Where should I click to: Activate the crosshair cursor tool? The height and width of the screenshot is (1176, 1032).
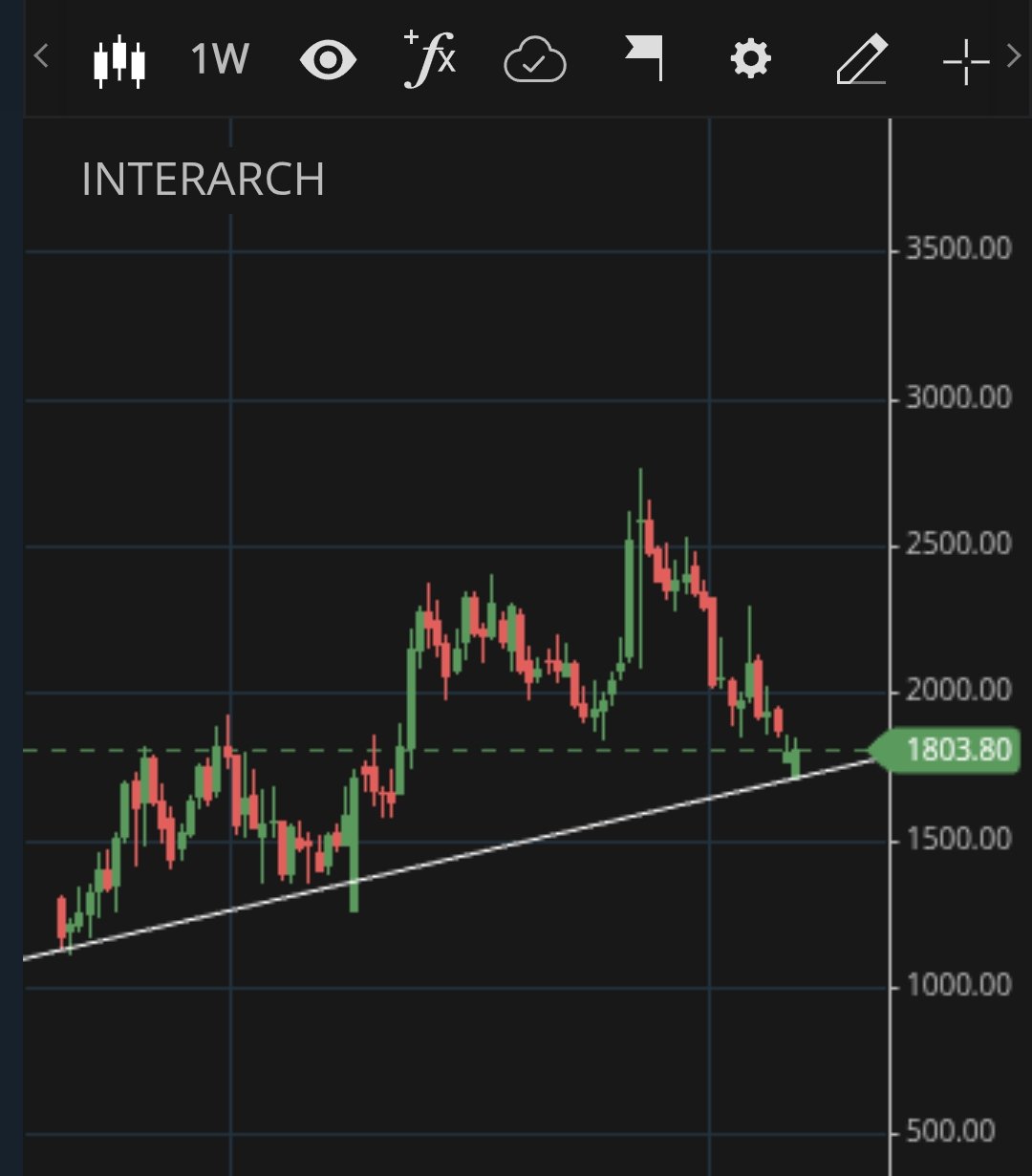pos(965,62)
